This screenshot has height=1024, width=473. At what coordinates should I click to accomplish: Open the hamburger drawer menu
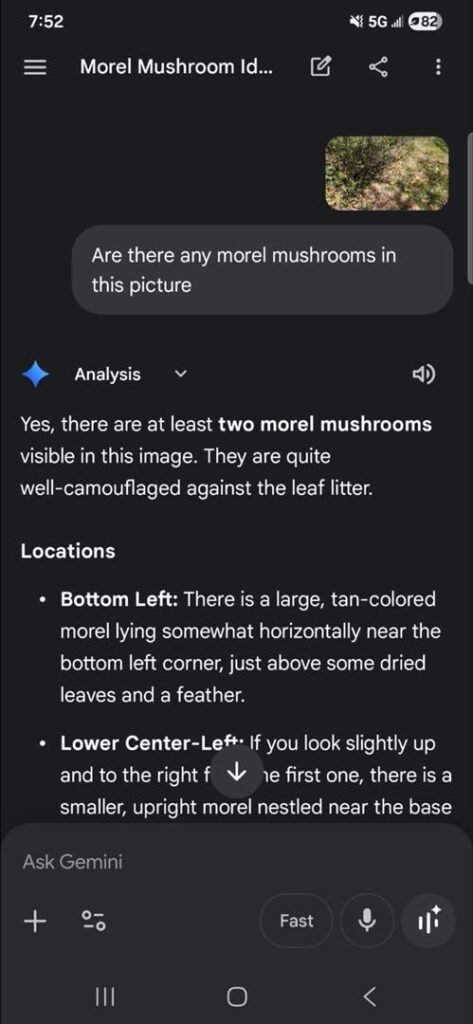point(35,67)
